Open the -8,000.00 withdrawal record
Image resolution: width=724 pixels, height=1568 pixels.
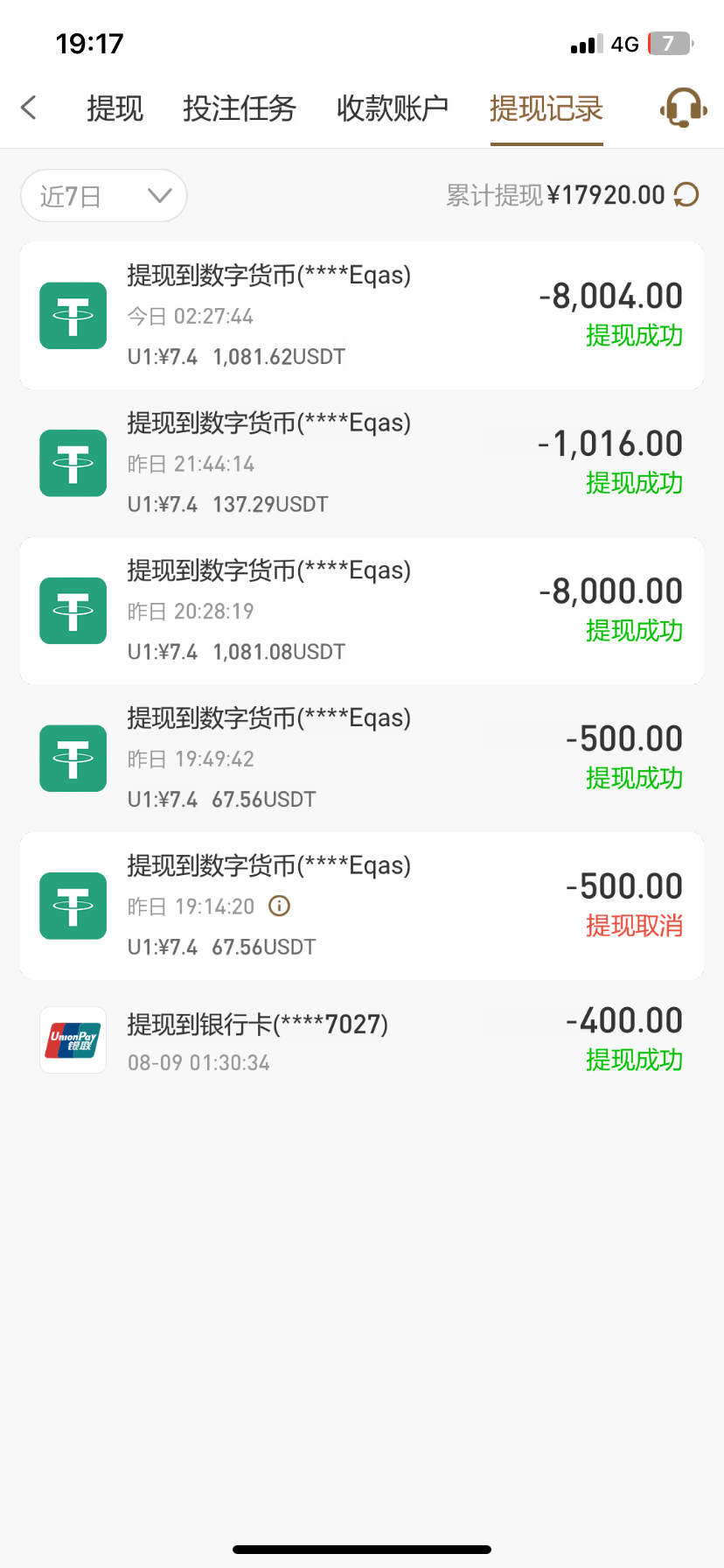[x=362, y=611]
